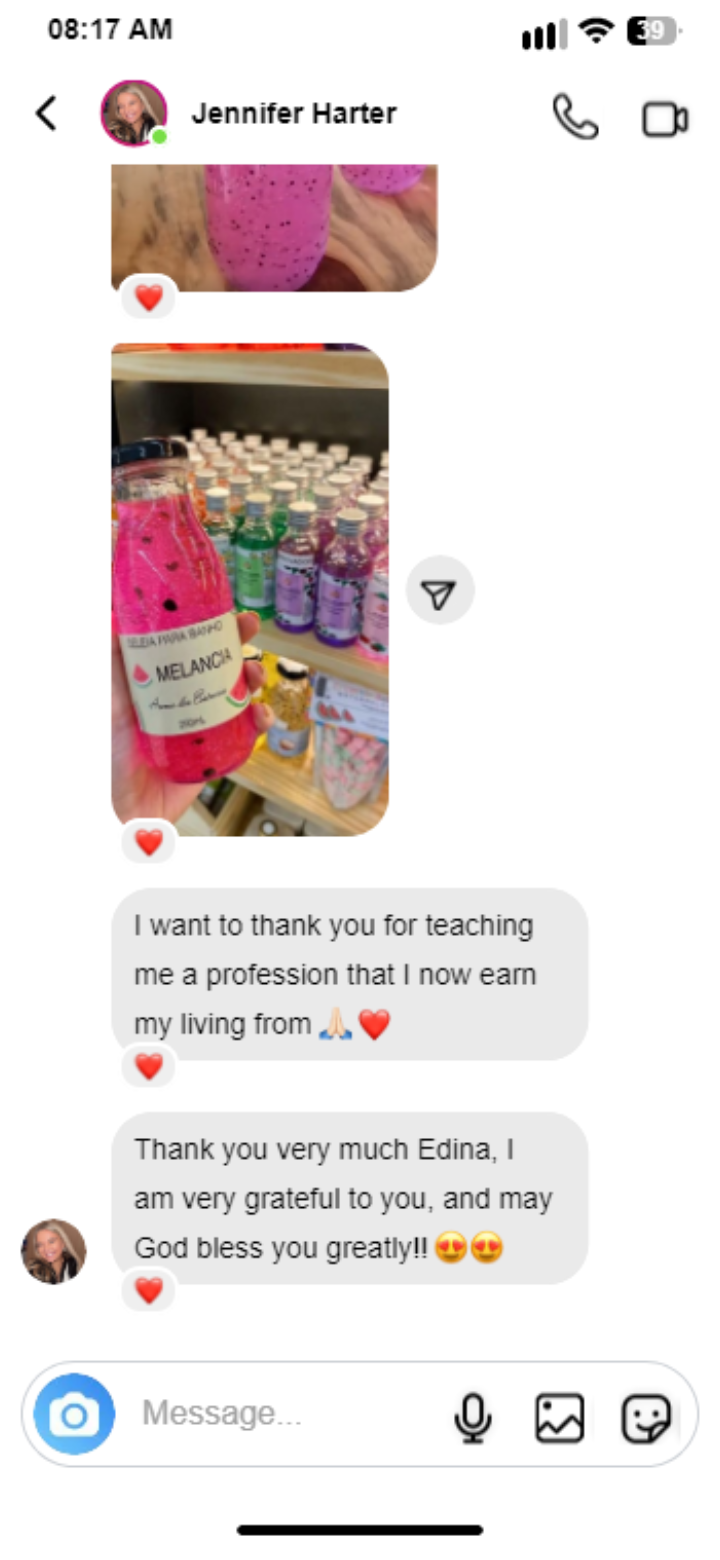View heart reaction on the Melancia photo

point(149,843)
